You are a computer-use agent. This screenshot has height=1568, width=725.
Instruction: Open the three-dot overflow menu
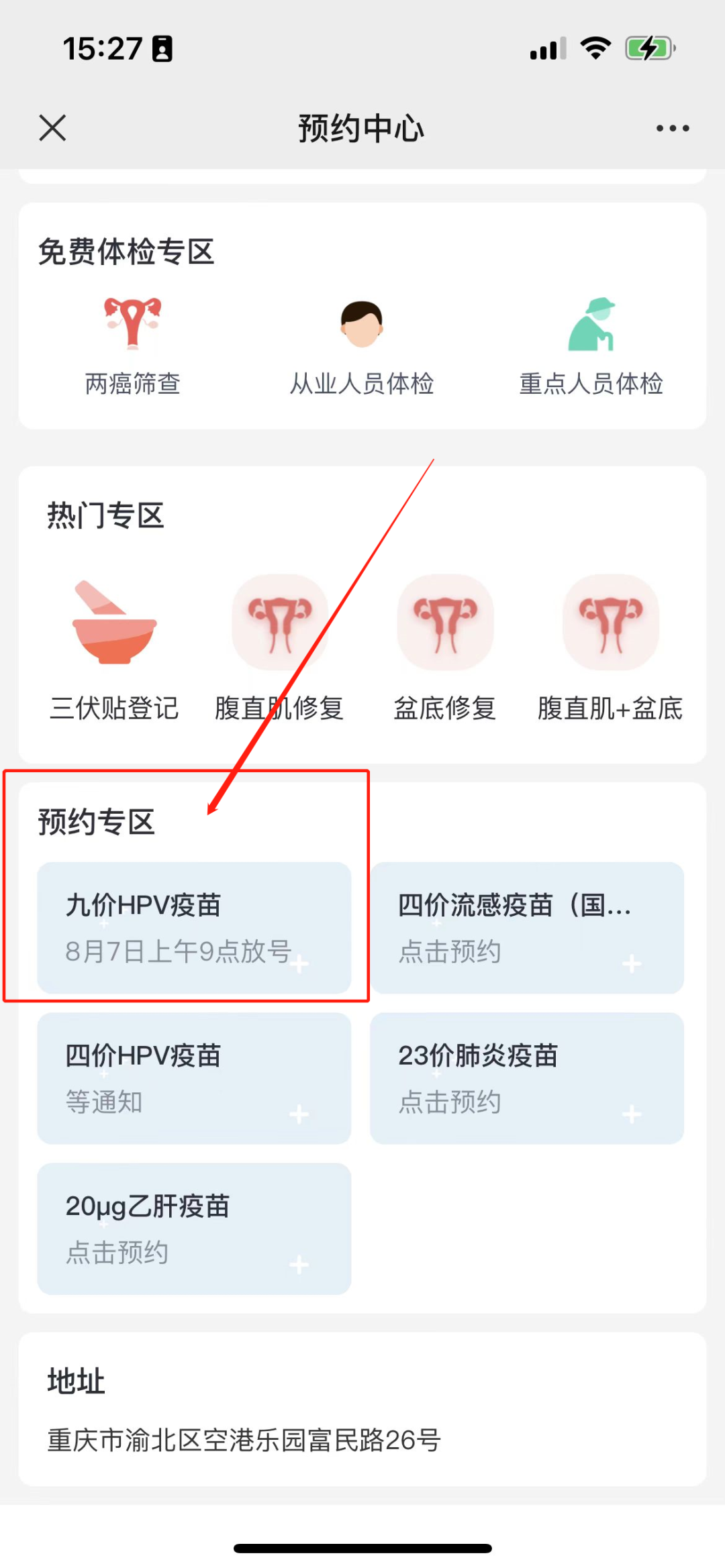[x=672, y=128]
